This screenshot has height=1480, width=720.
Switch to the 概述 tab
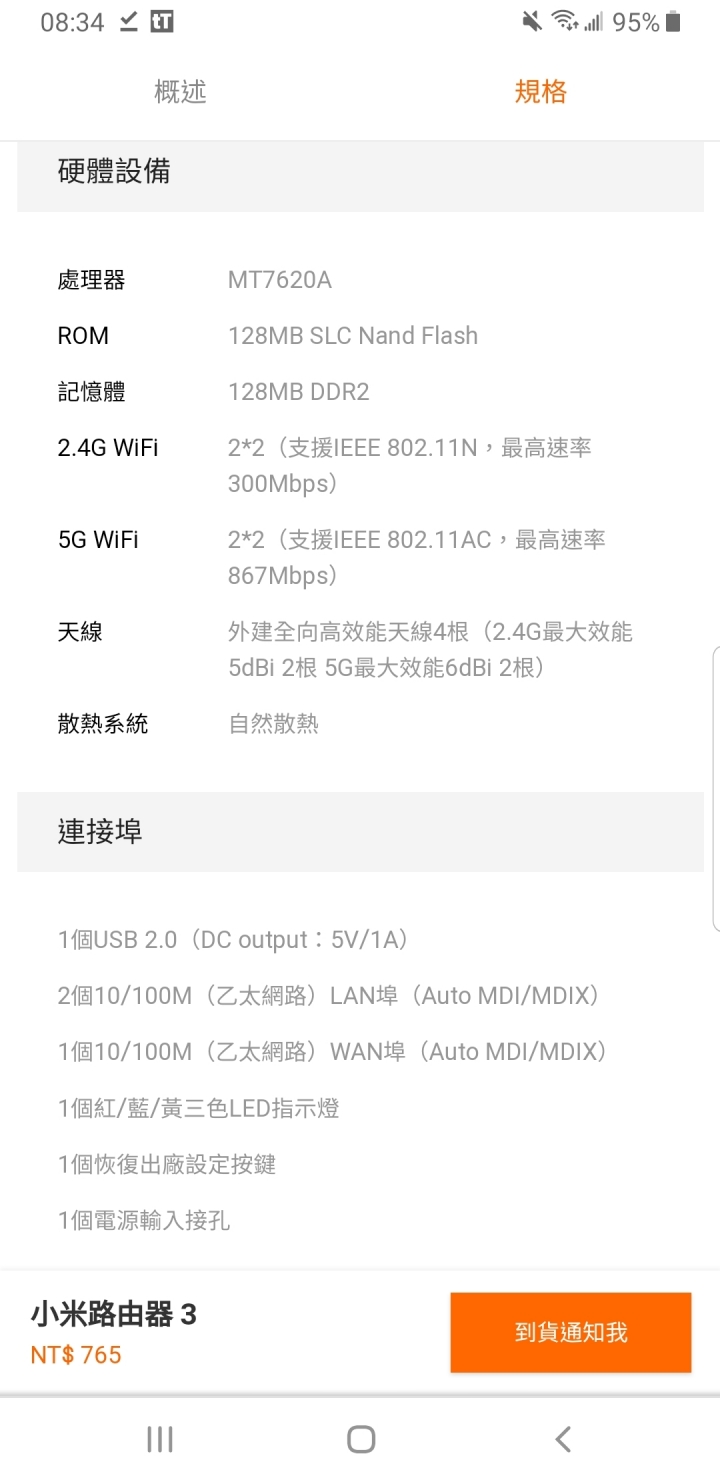180,92
